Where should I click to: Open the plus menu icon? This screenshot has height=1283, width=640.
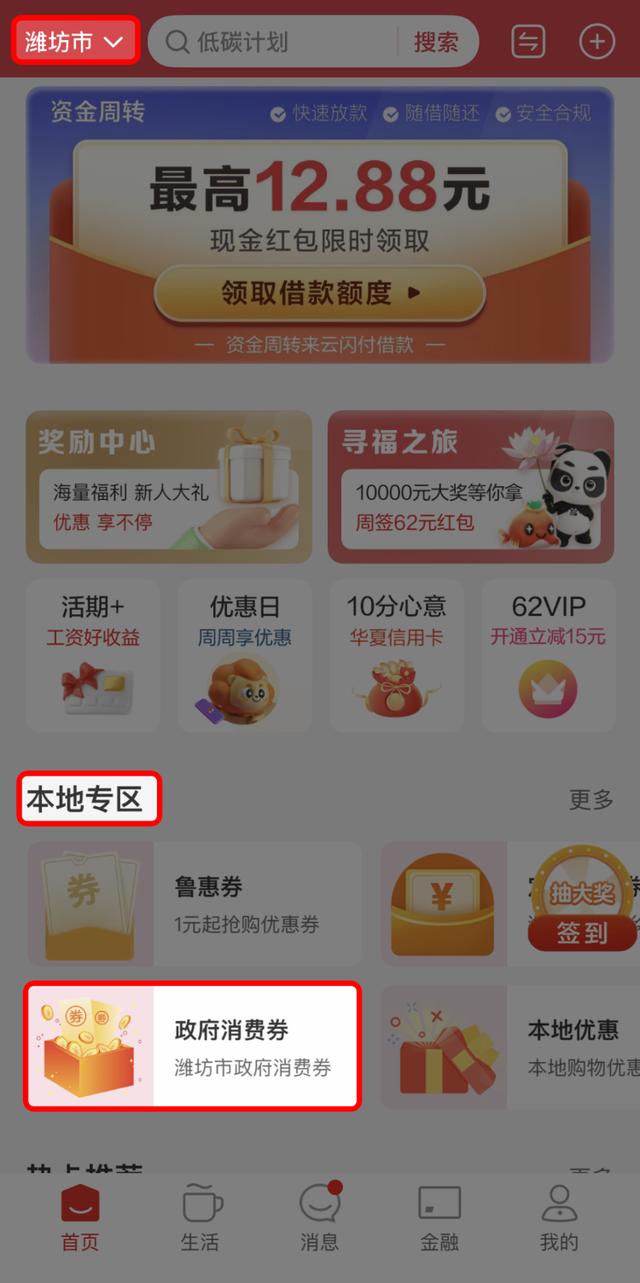coord(597,42)
